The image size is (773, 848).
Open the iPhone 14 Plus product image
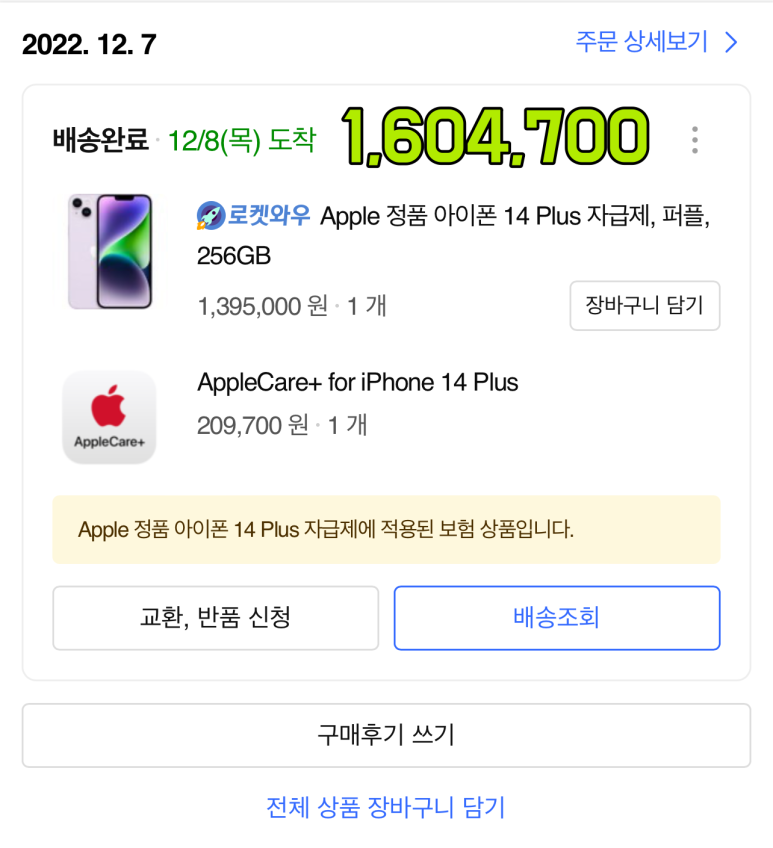109,252
